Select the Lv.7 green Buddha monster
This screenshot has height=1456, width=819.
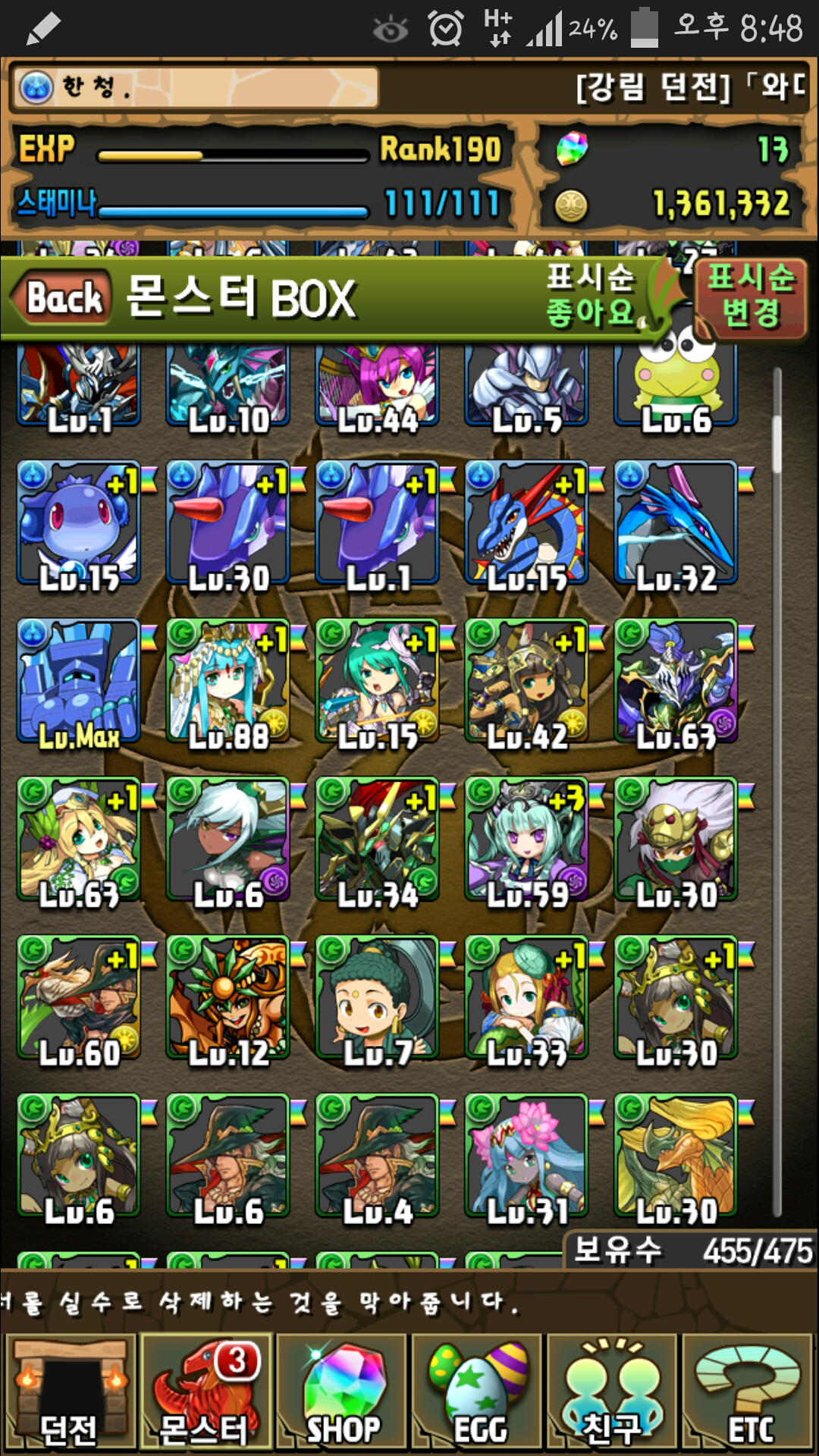pos(377,998)
